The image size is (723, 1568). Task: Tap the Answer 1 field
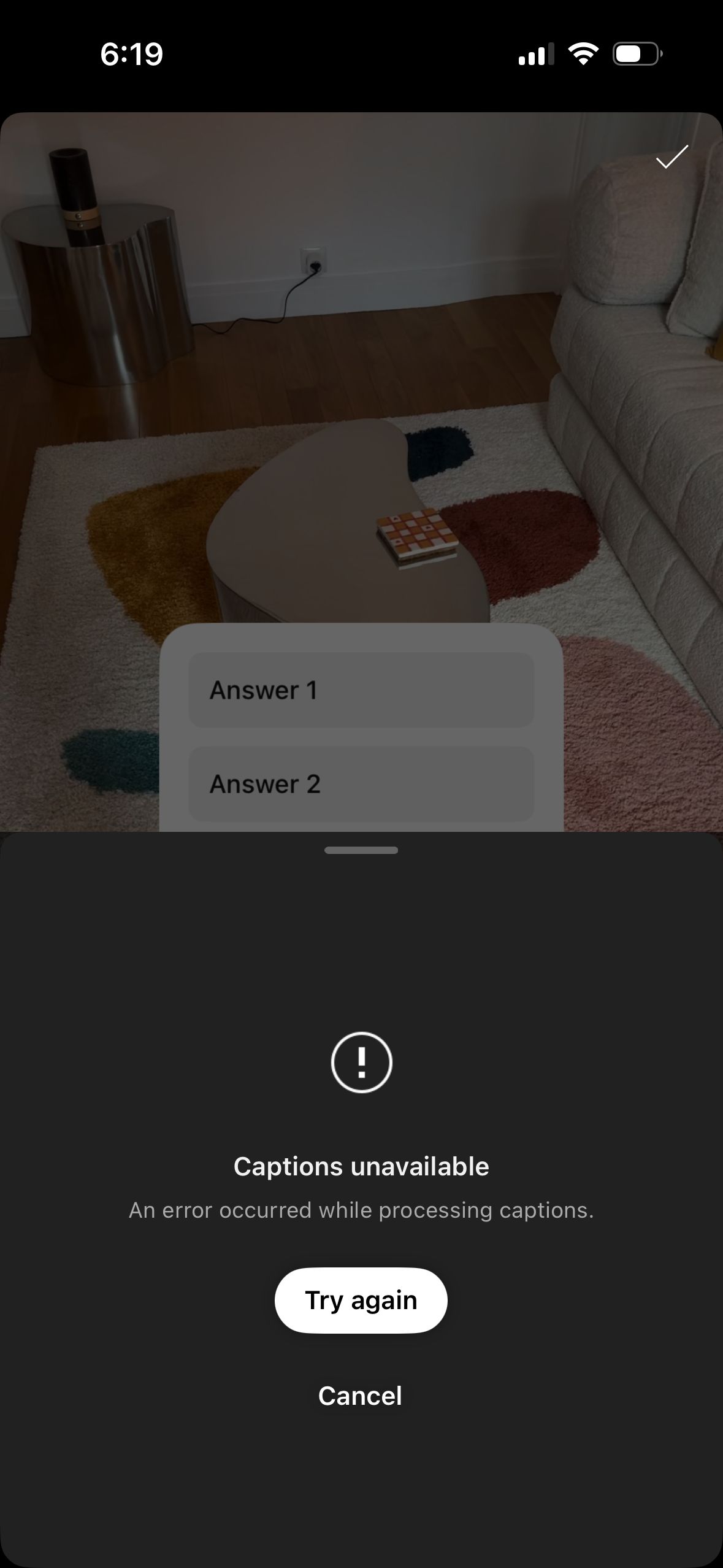coord(361,690)
